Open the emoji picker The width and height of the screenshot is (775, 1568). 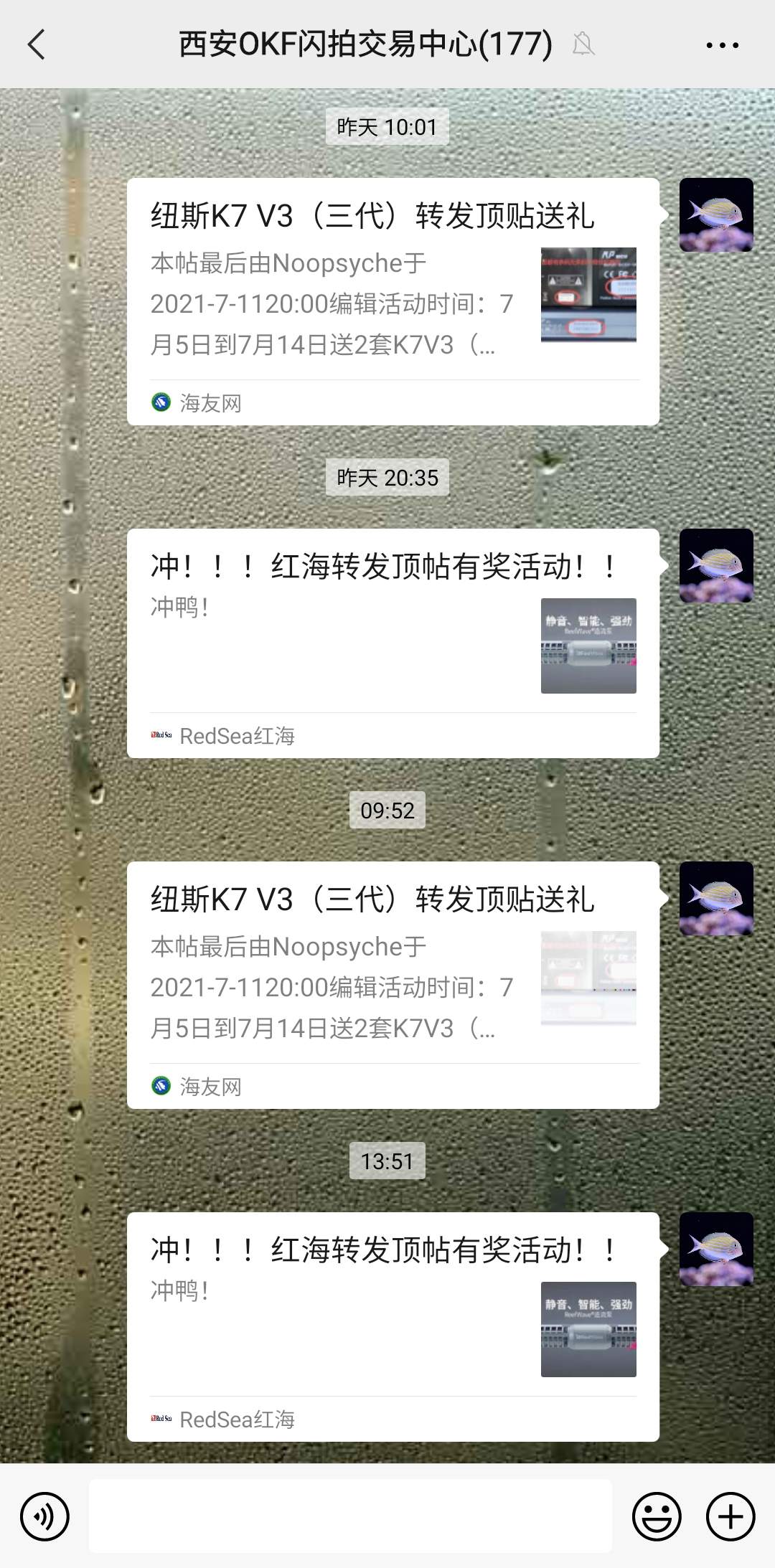(x=656, y=1516)
